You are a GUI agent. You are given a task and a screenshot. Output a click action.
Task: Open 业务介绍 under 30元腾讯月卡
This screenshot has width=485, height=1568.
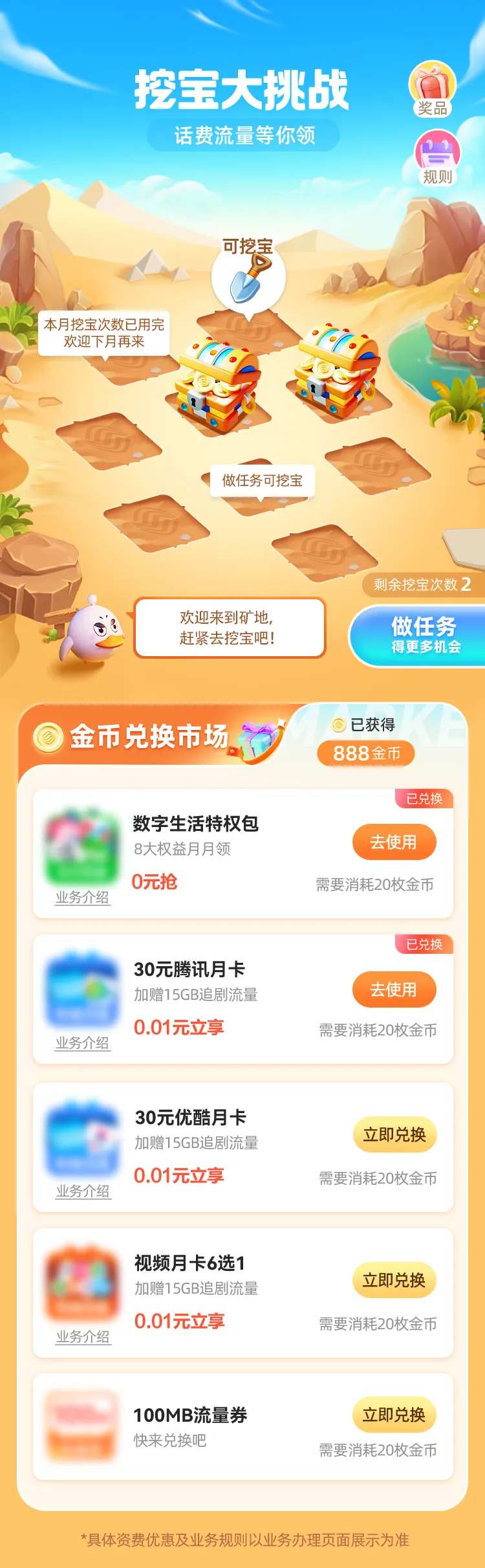82,1043
